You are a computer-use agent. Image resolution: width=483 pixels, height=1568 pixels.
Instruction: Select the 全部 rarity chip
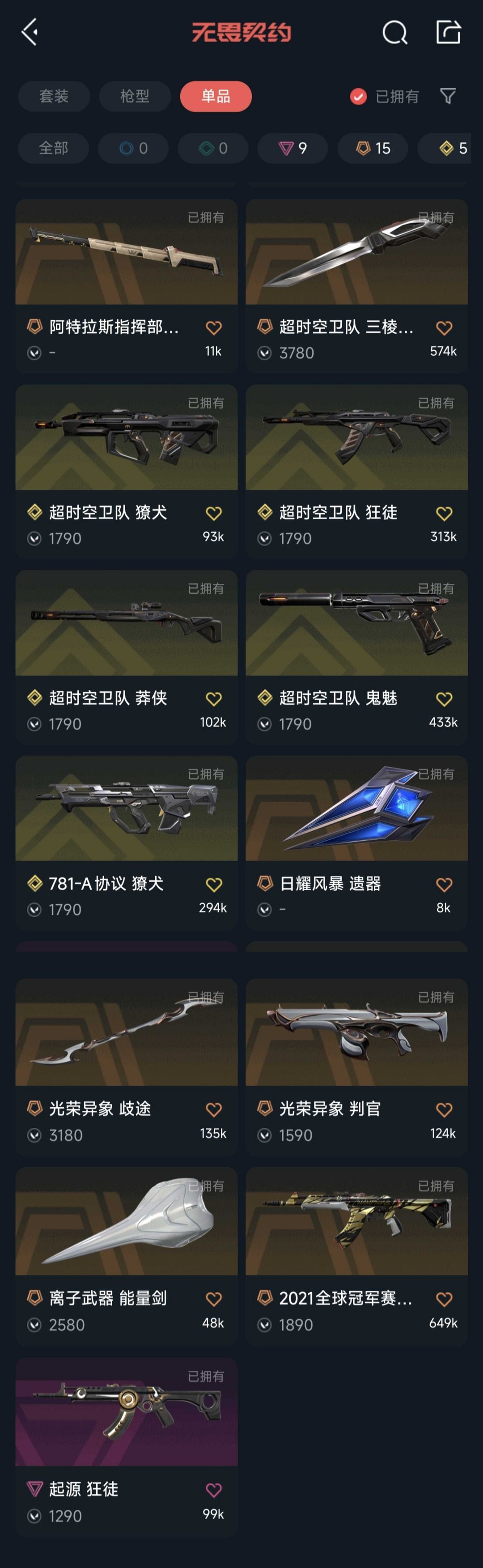tap(54, 148)
